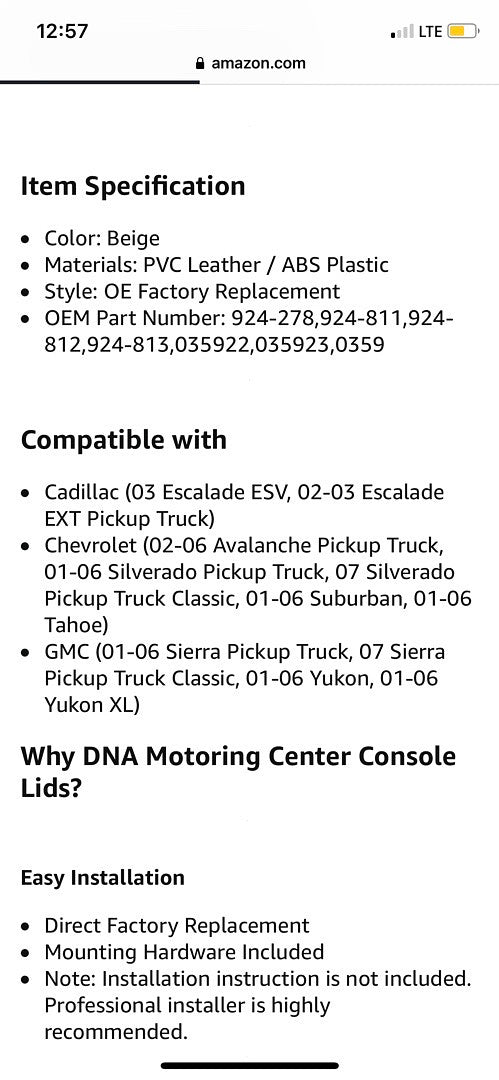The width and height of the screenshot is (499, 1080).
Task: Tap the amazon.com address bar
Action: (x=250, y=63)
